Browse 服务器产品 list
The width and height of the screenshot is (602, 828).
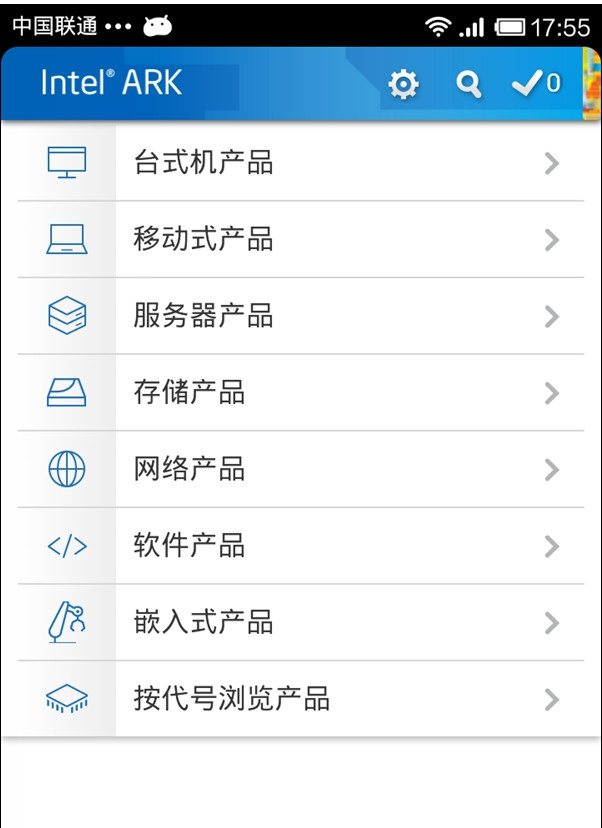(x=301, y=317)
